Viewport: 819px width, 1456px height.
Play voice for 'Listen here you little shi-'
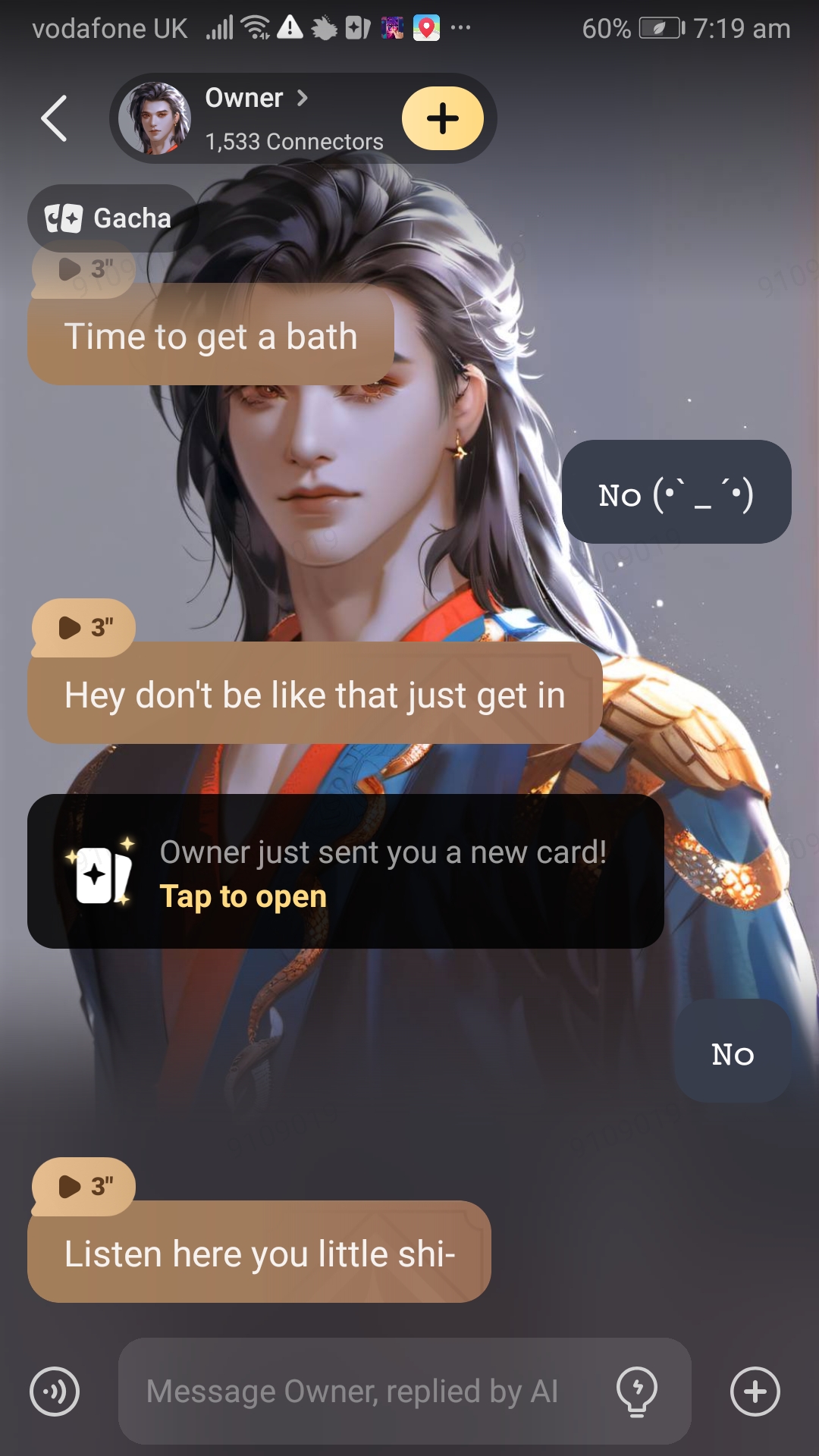[x=83, y=1186]
